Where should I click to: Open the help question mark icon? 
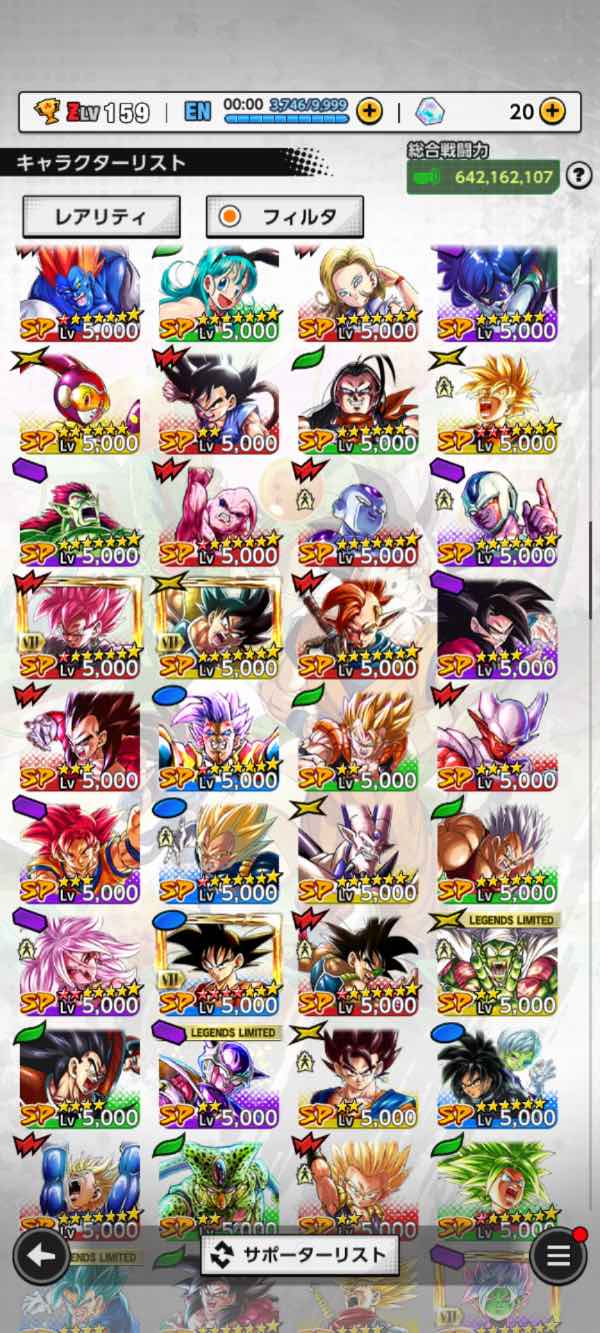(578, 177)
